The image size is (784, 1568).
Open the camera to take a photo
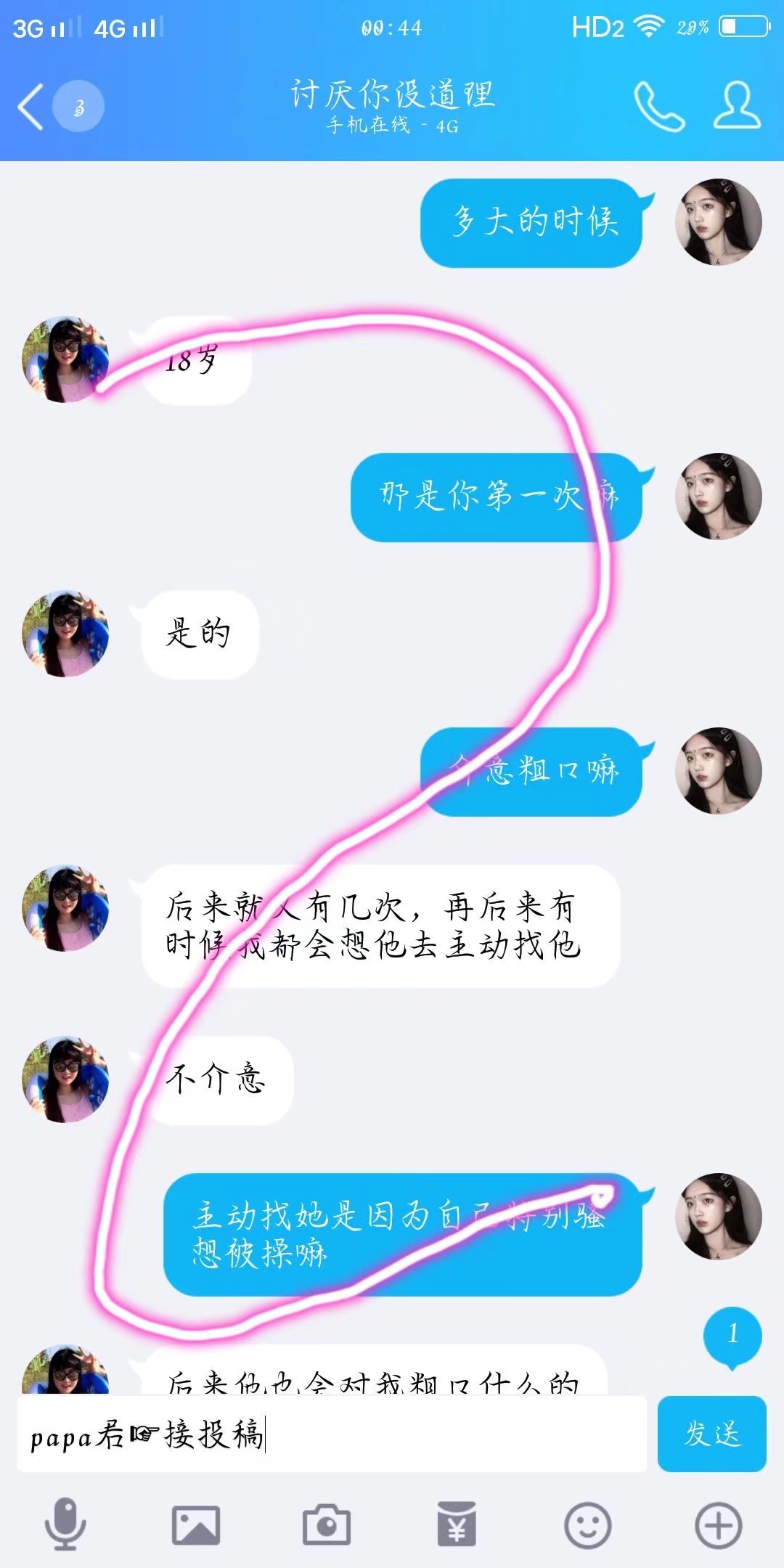tap(326, 1524)
